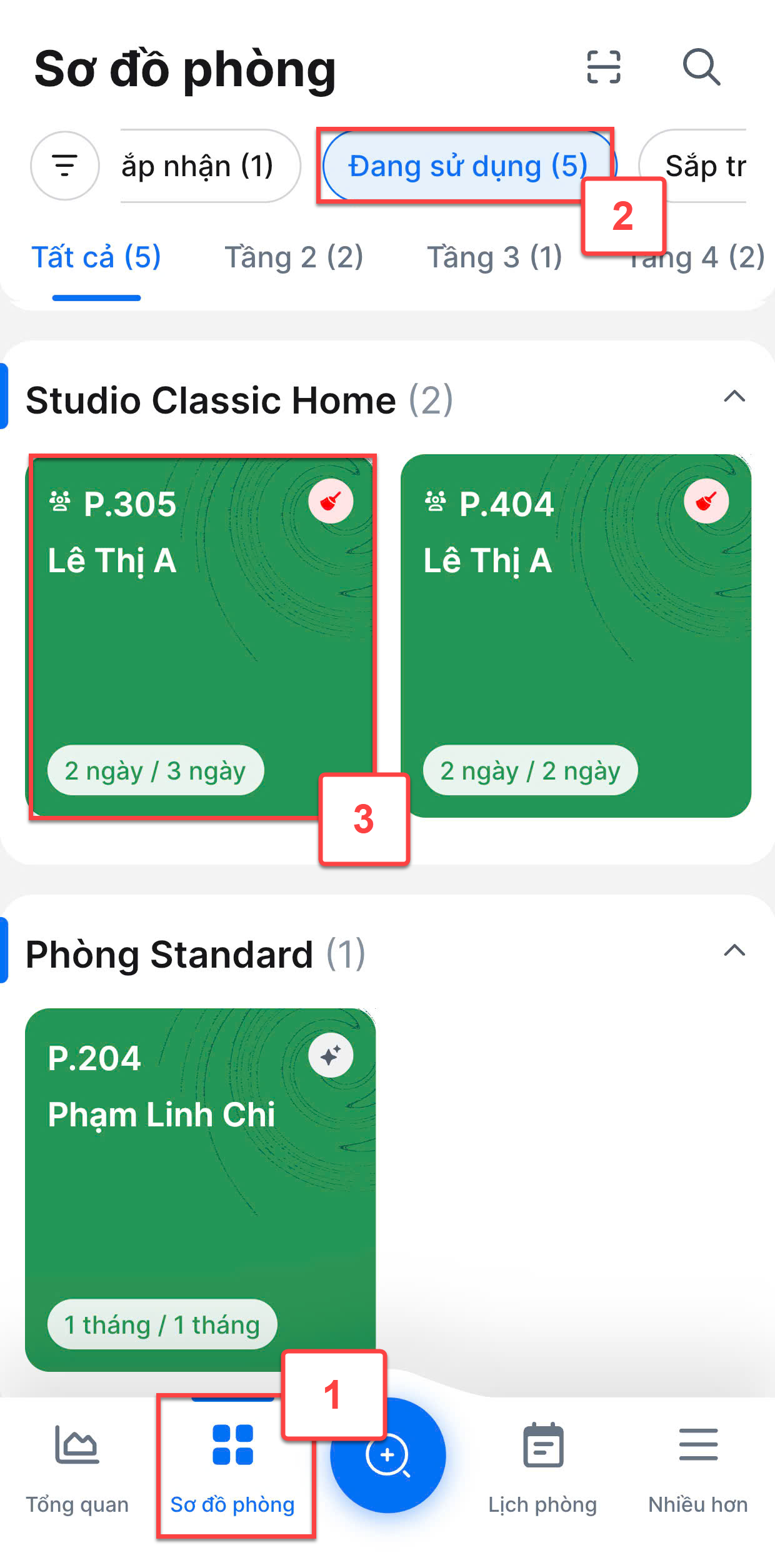Tap the cleaning icon on P.404
Viewport: 775px width, 1568px height.
706,501
